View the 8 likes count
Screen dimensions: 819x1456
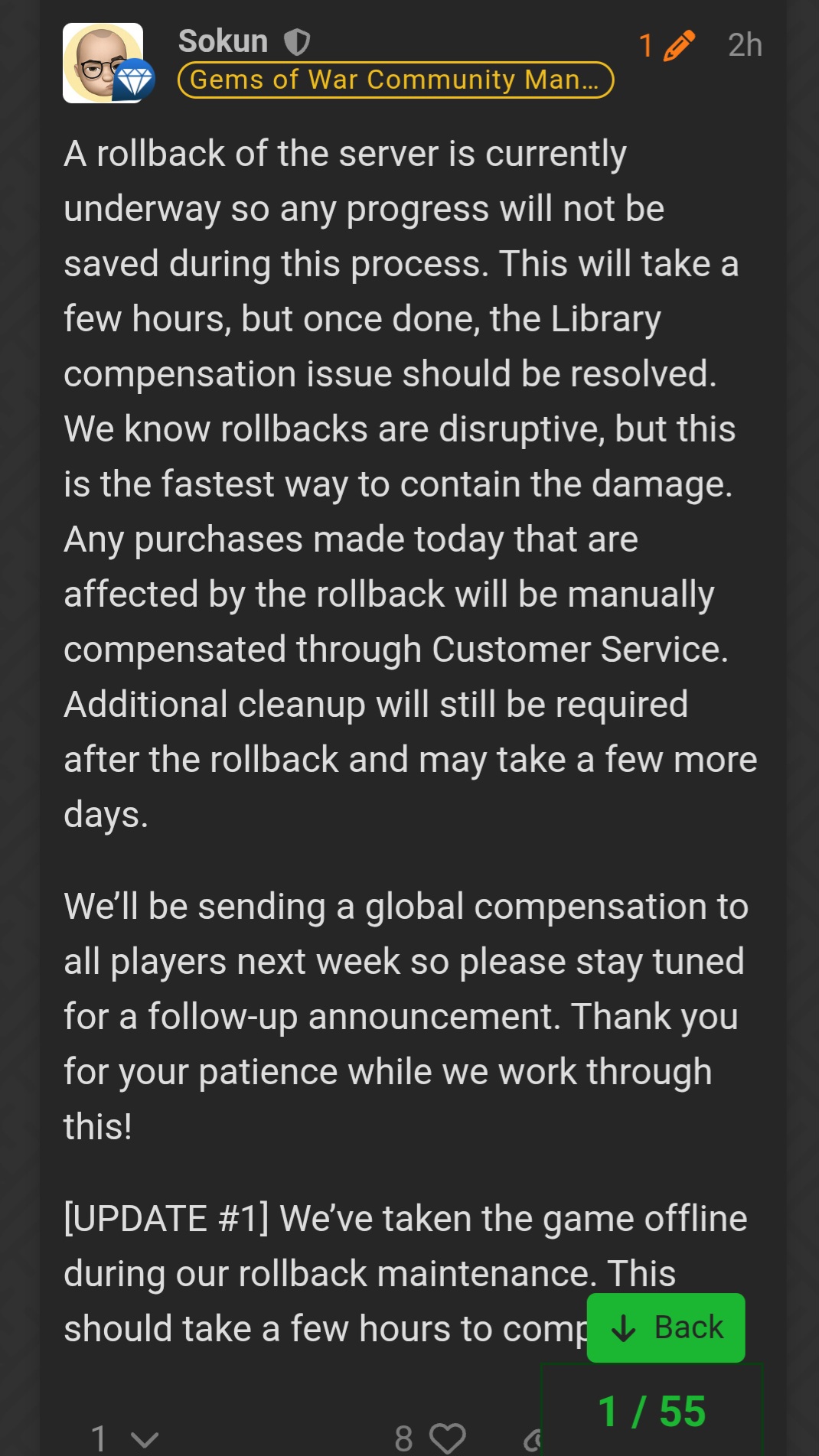[x=403, y=1438]
